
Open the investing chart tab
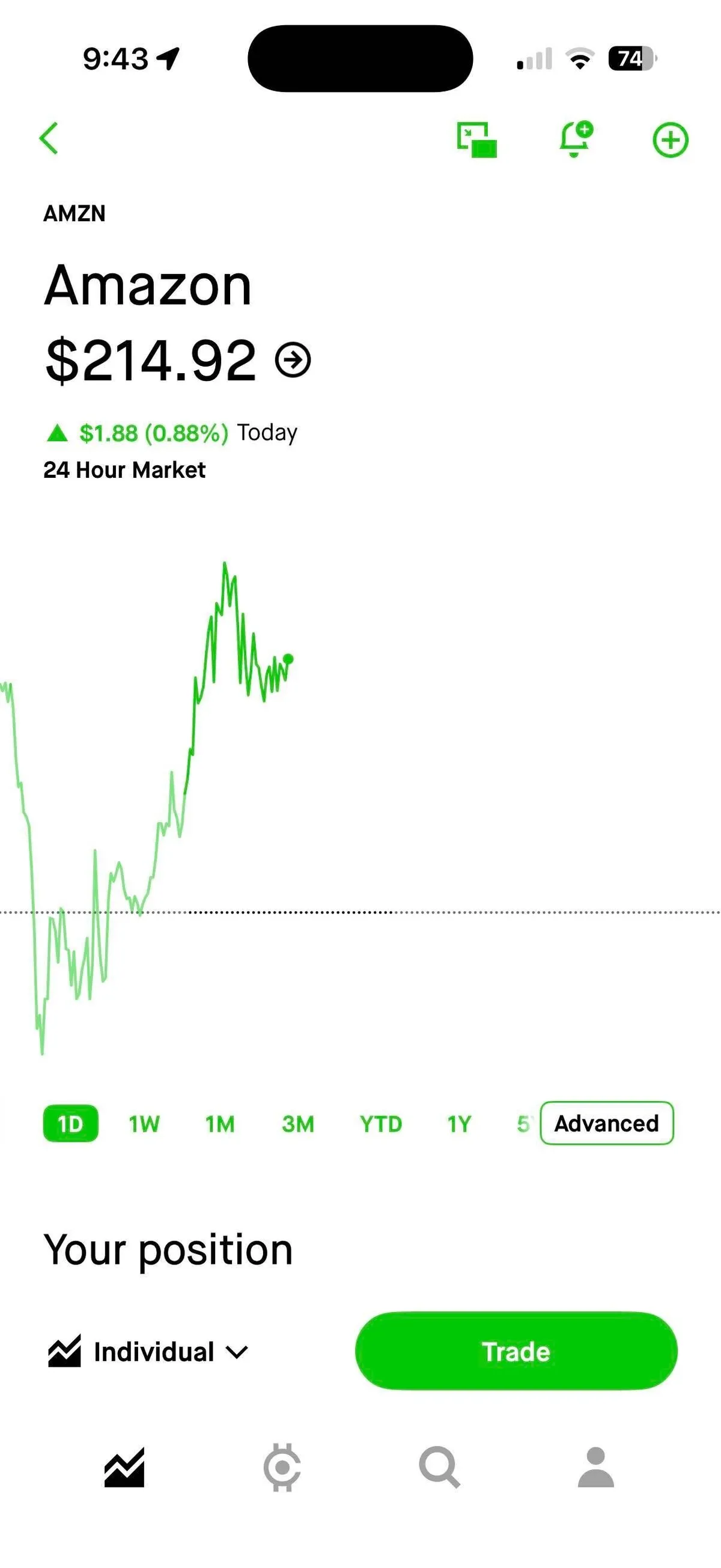(x=125, y=1467)
